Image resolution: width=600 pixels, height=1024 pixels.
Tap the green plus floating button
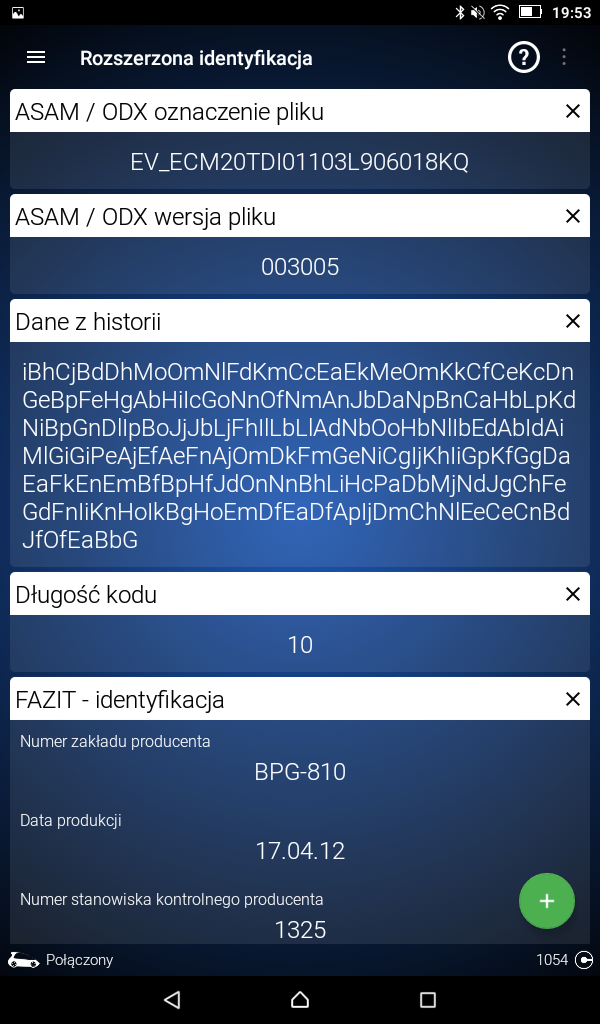(x=546, y=901)
